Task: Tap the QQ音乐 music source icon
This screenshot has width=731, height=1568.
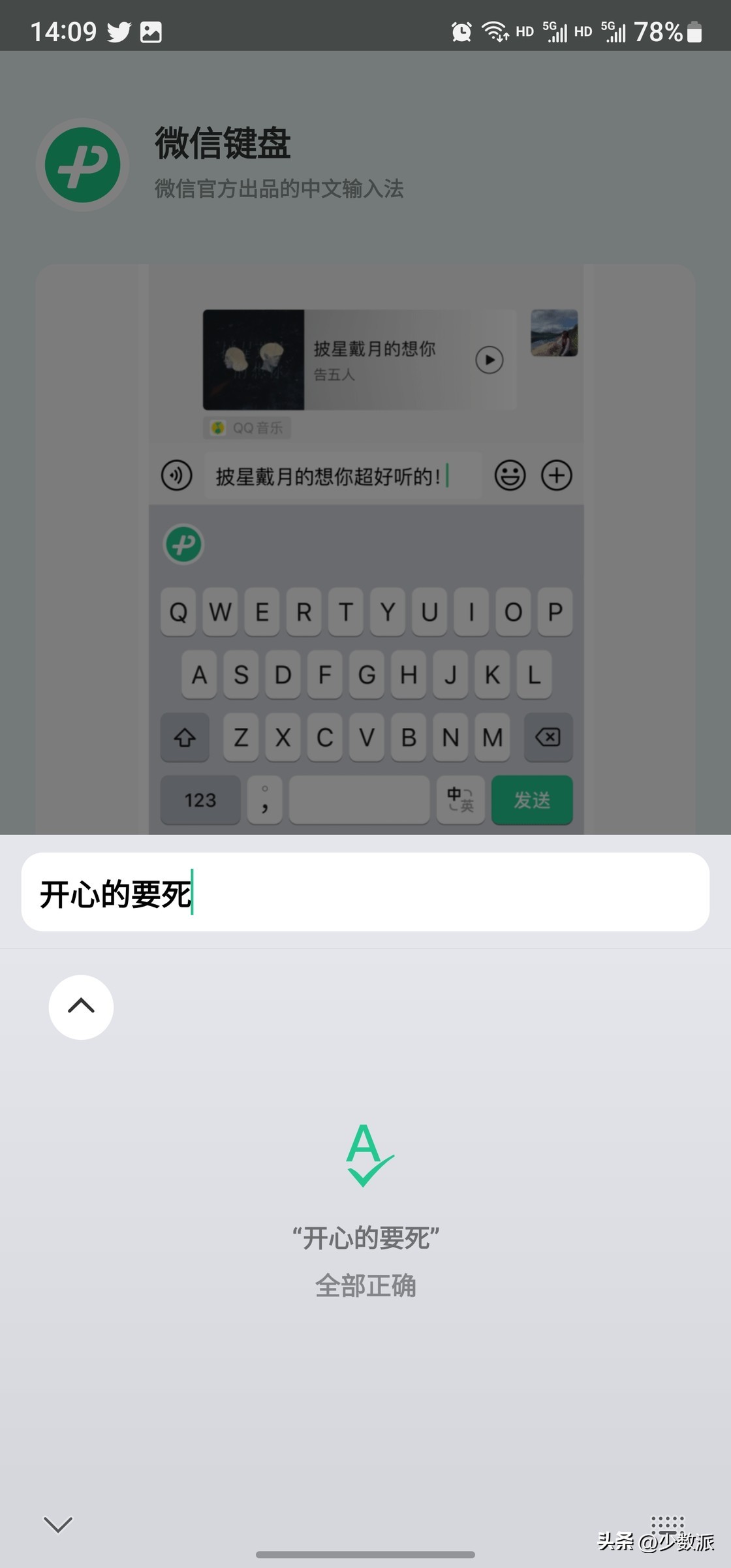Action: 217,428
